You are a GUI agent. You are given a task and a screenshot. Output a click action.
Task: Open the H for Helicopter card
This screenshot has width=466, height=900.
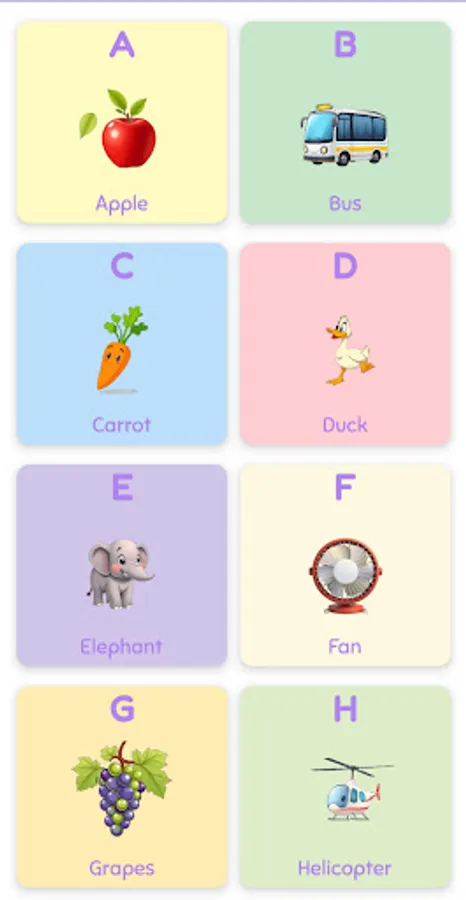click(x=345, y=787)
